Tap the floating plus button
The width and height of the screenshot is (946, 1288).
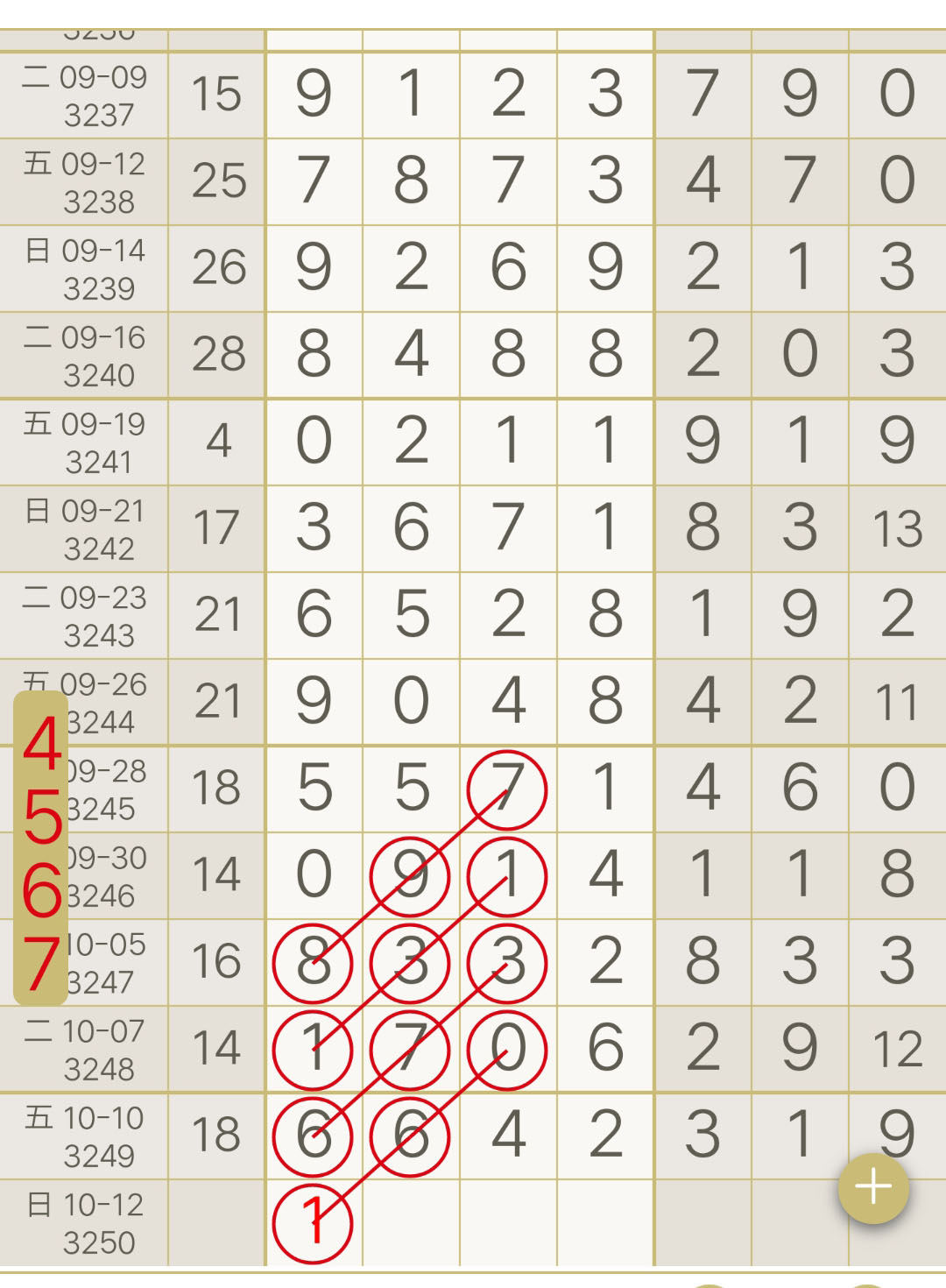coord(873,1188)
